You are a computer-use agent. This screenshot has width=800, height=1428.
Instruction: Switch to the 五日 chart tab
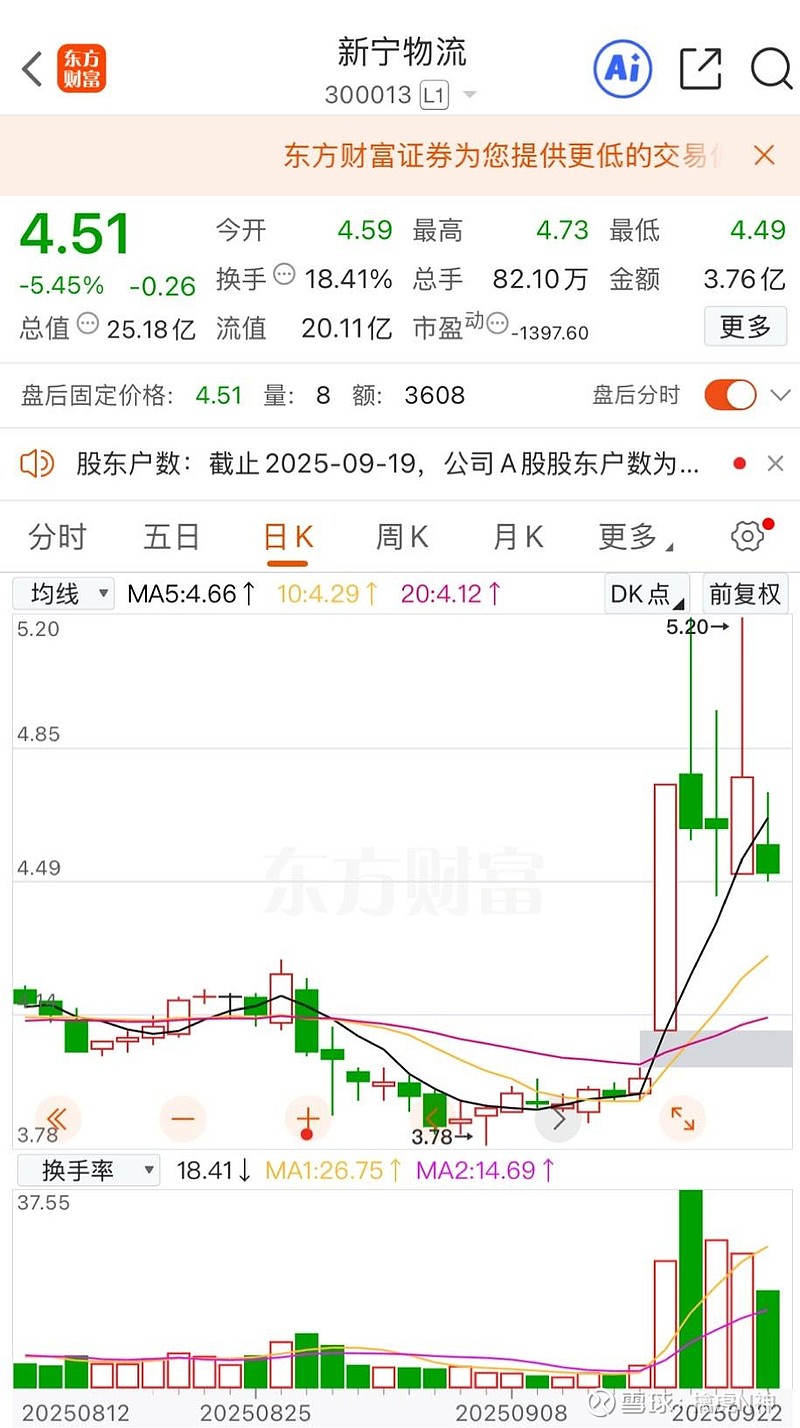pyautogui.click(x=172, y=537)
